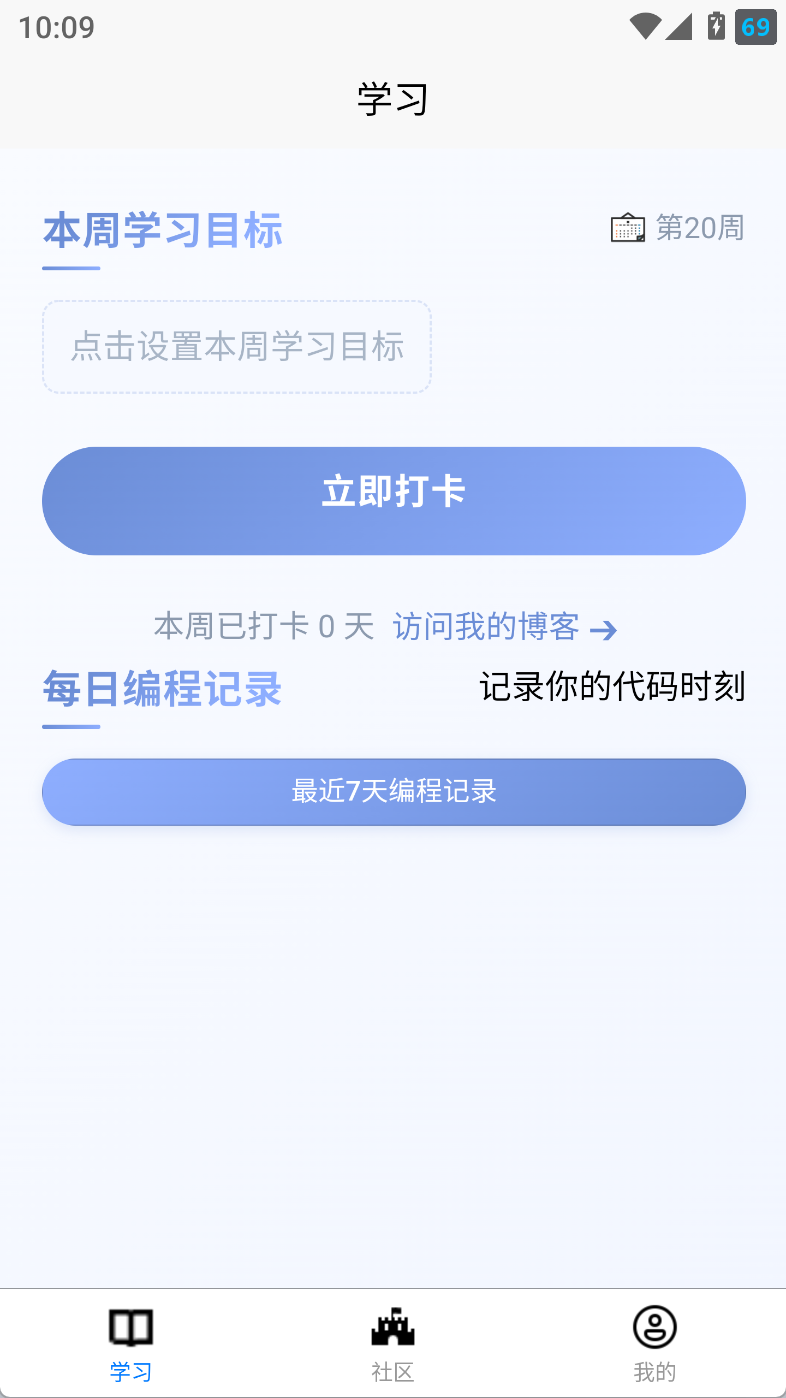Tap the 点击设置本周学习目标 field
This screenshot has height=1398, width=786.
click(x=237, y=347)
